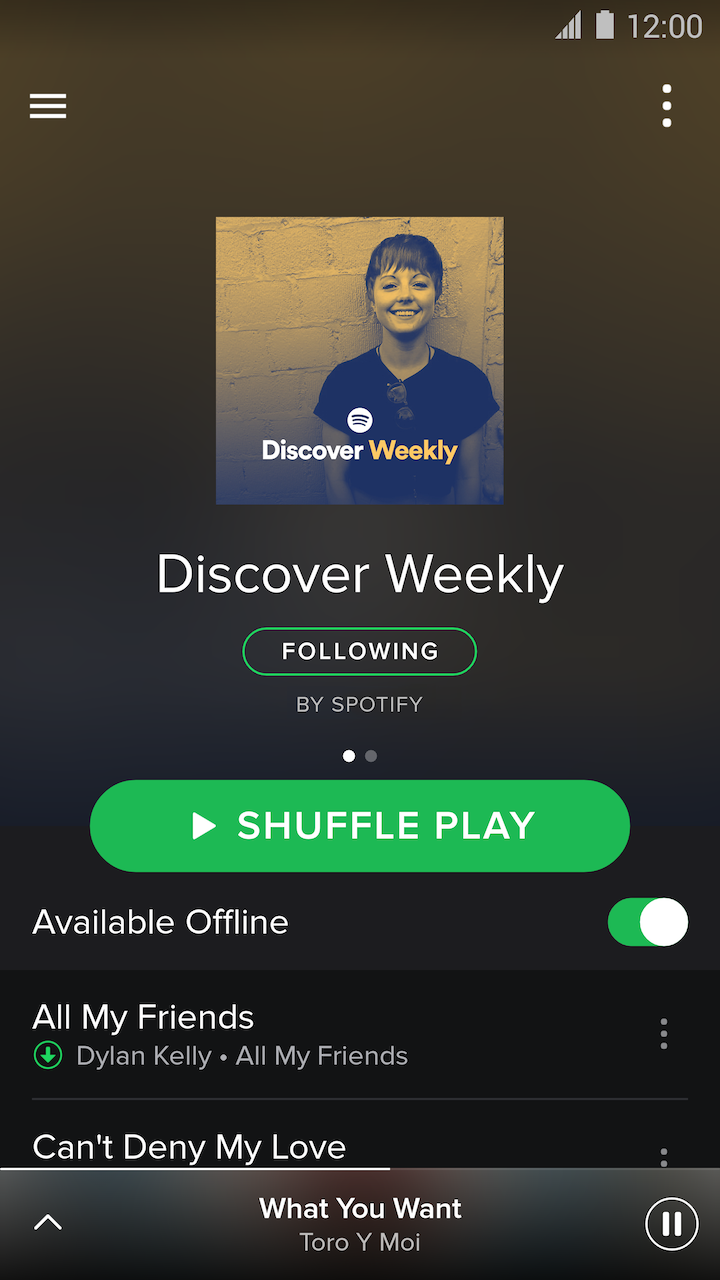Open options for Can't Deny My Love
This screenshot has width=720, height=1280.
coord(663,1156)
